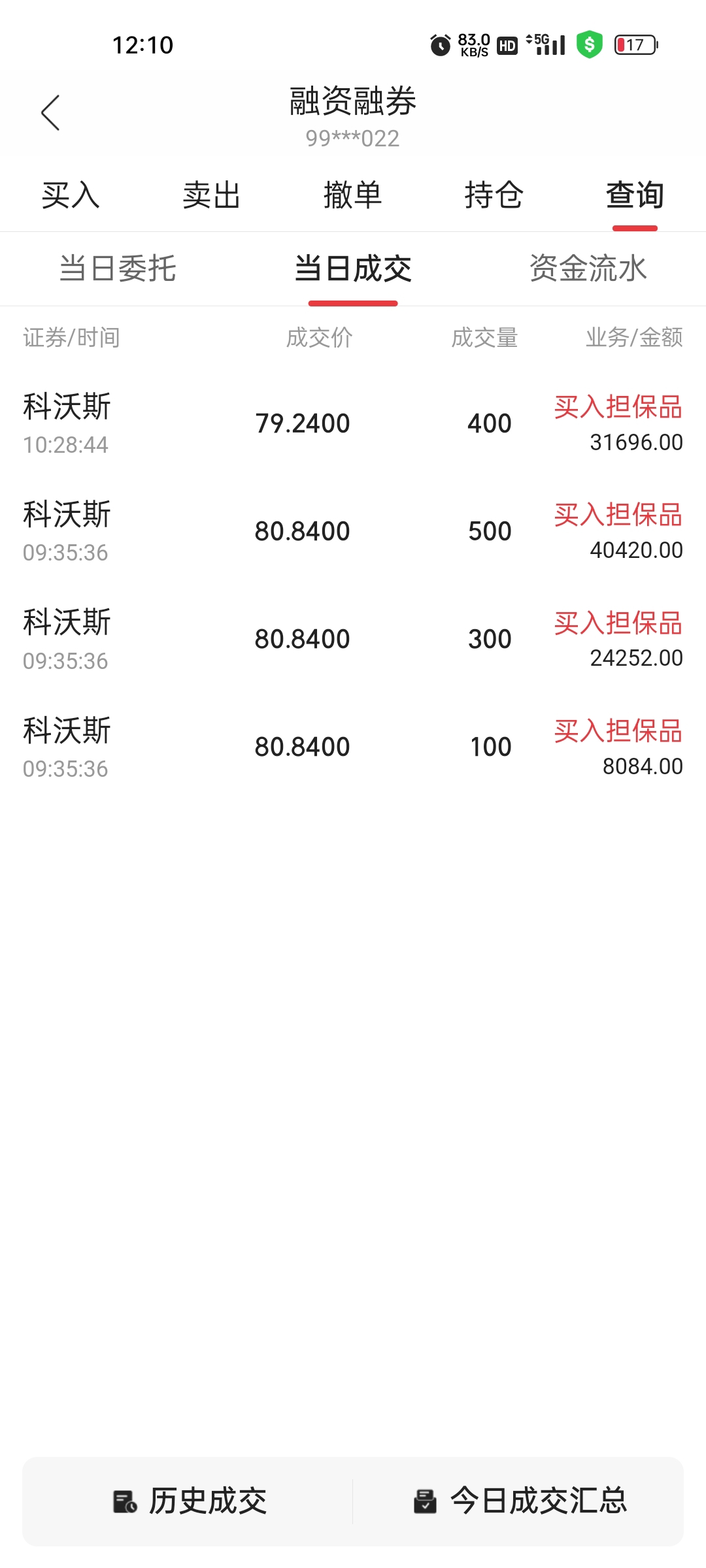This screenshot has height=1568, width=706.
Task: Switch to 当日委托 sub-tab
Action: pos(118,269)
